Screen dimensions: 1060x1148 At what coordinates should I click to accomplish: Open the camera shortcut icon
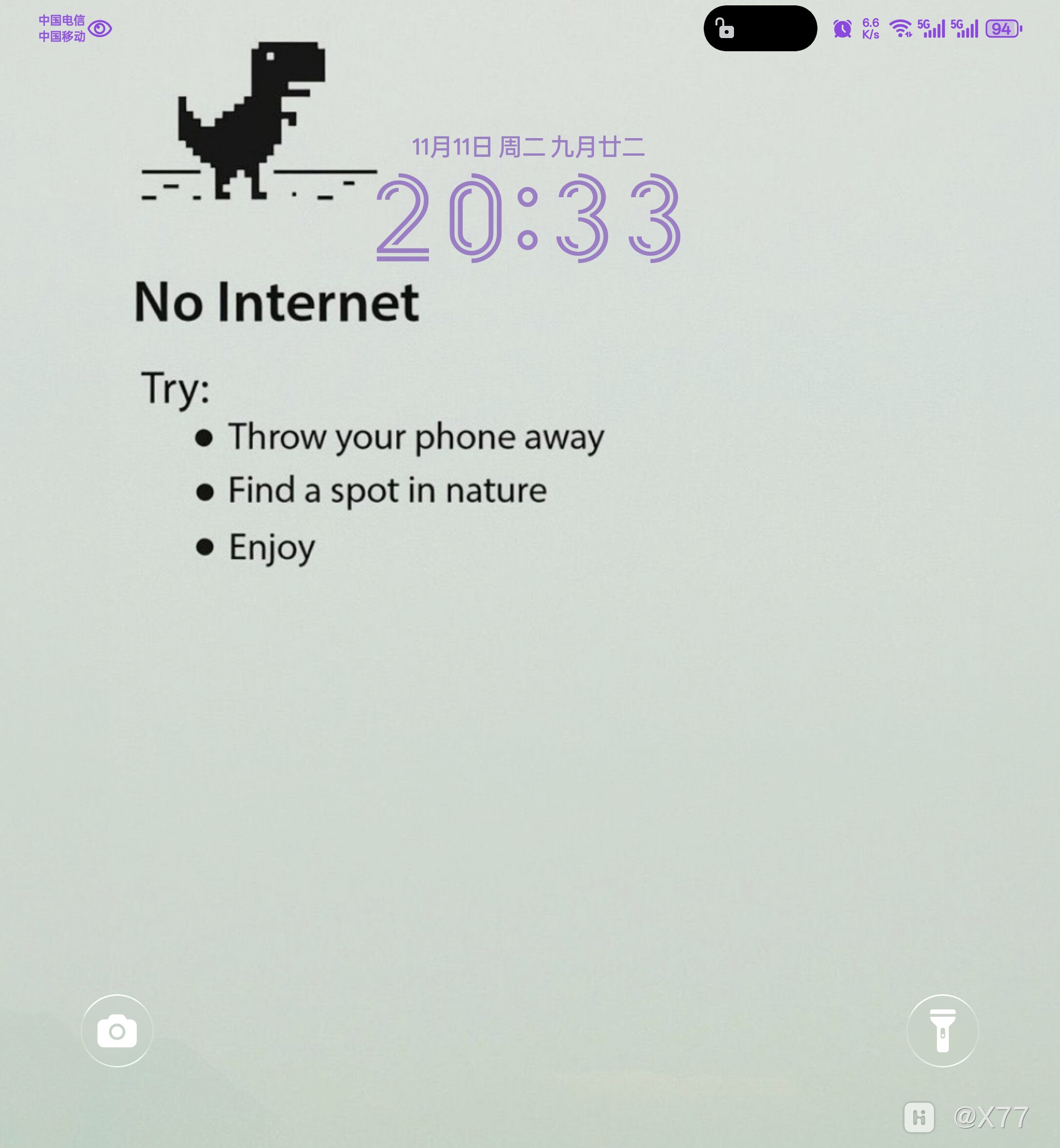(118, 1030)
